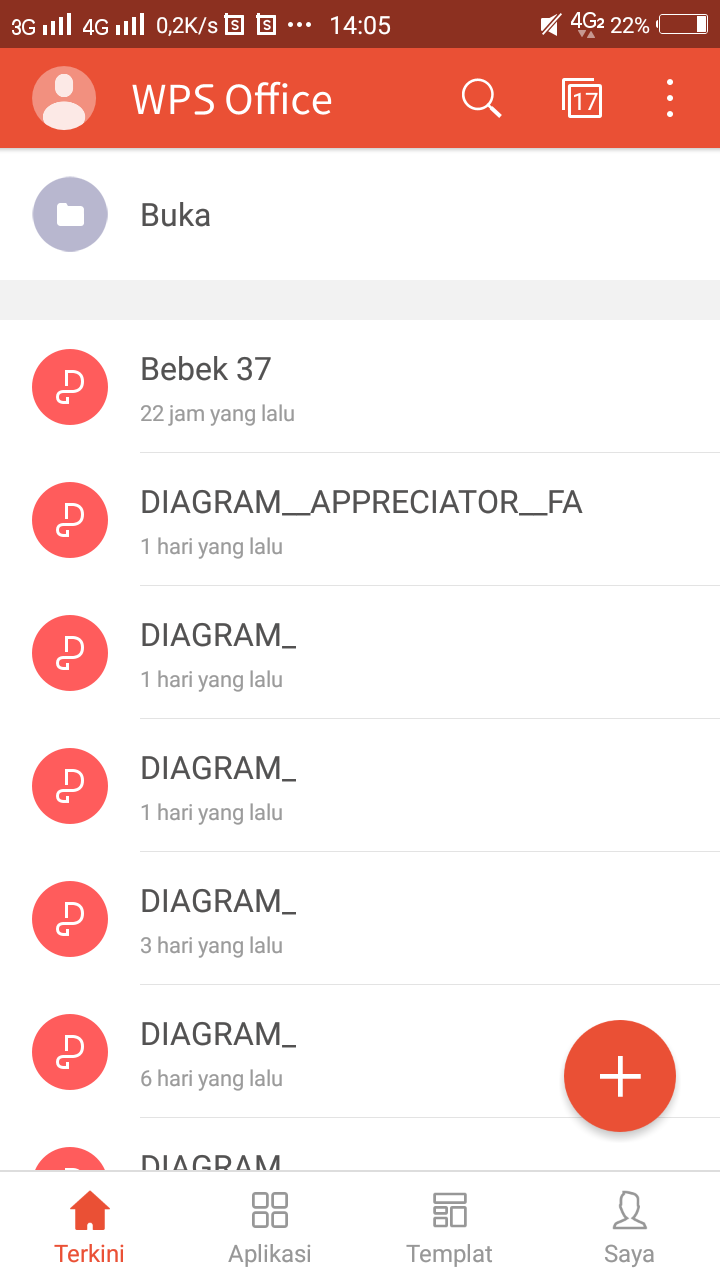The image size is (720, 1280).
Task: Open DIAGRAM__APPRECIATOR__FA file
Action: tap(360, 519)
